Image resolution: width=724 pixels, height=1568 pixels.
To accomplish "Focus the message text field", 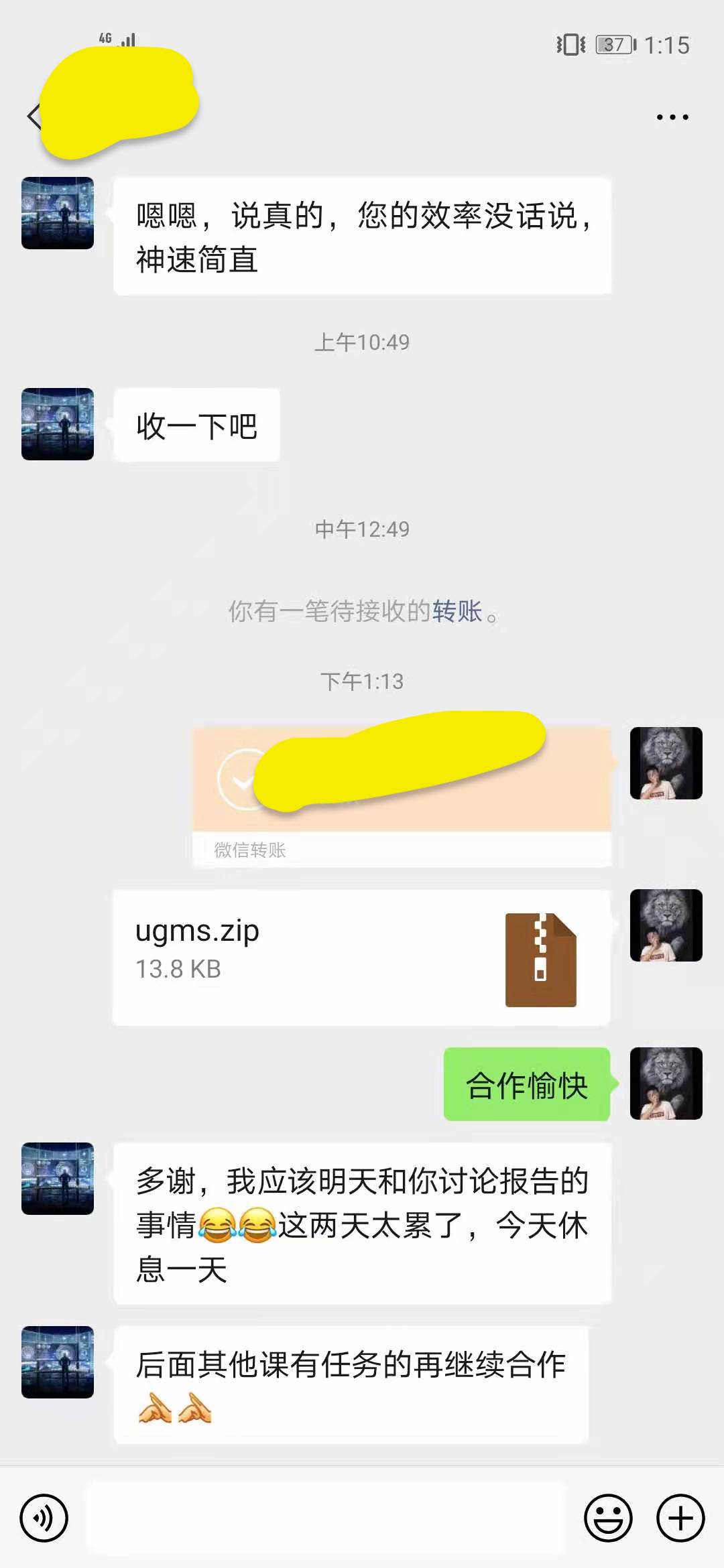I will [326, 1518].
